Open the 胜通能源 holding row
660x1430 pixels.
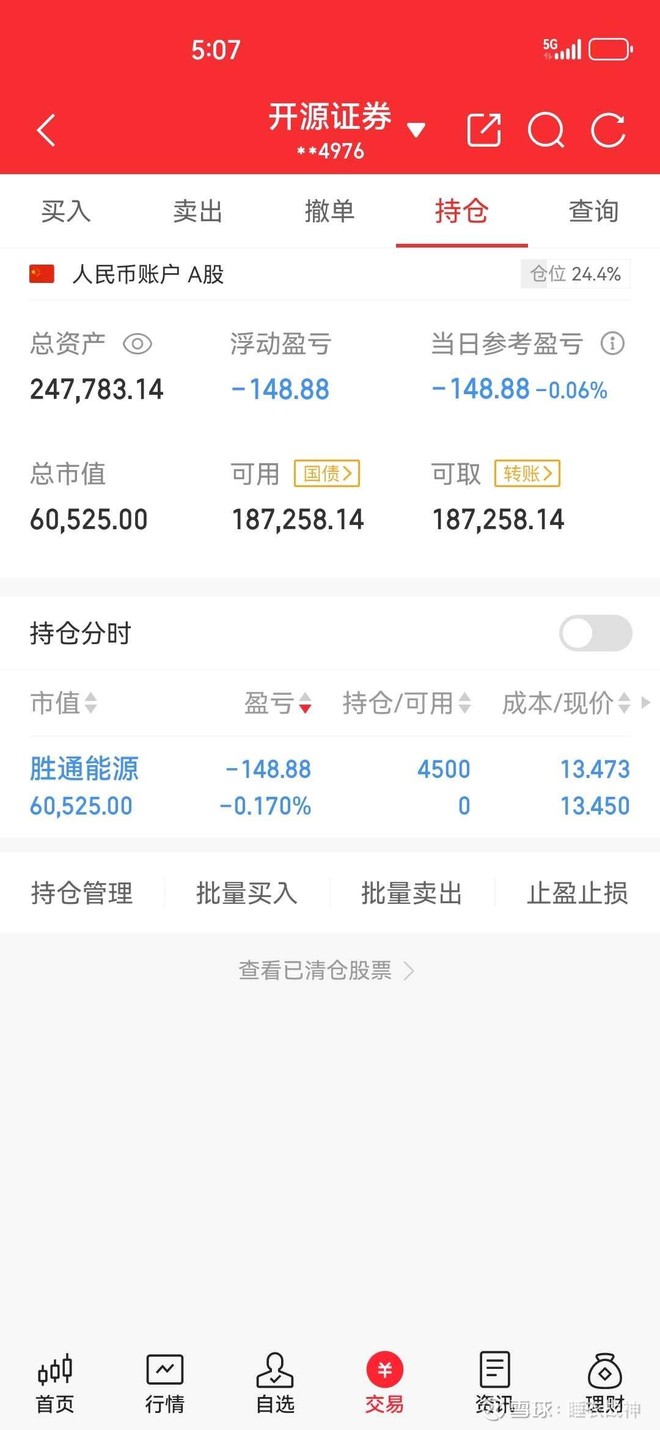(330, 787)
